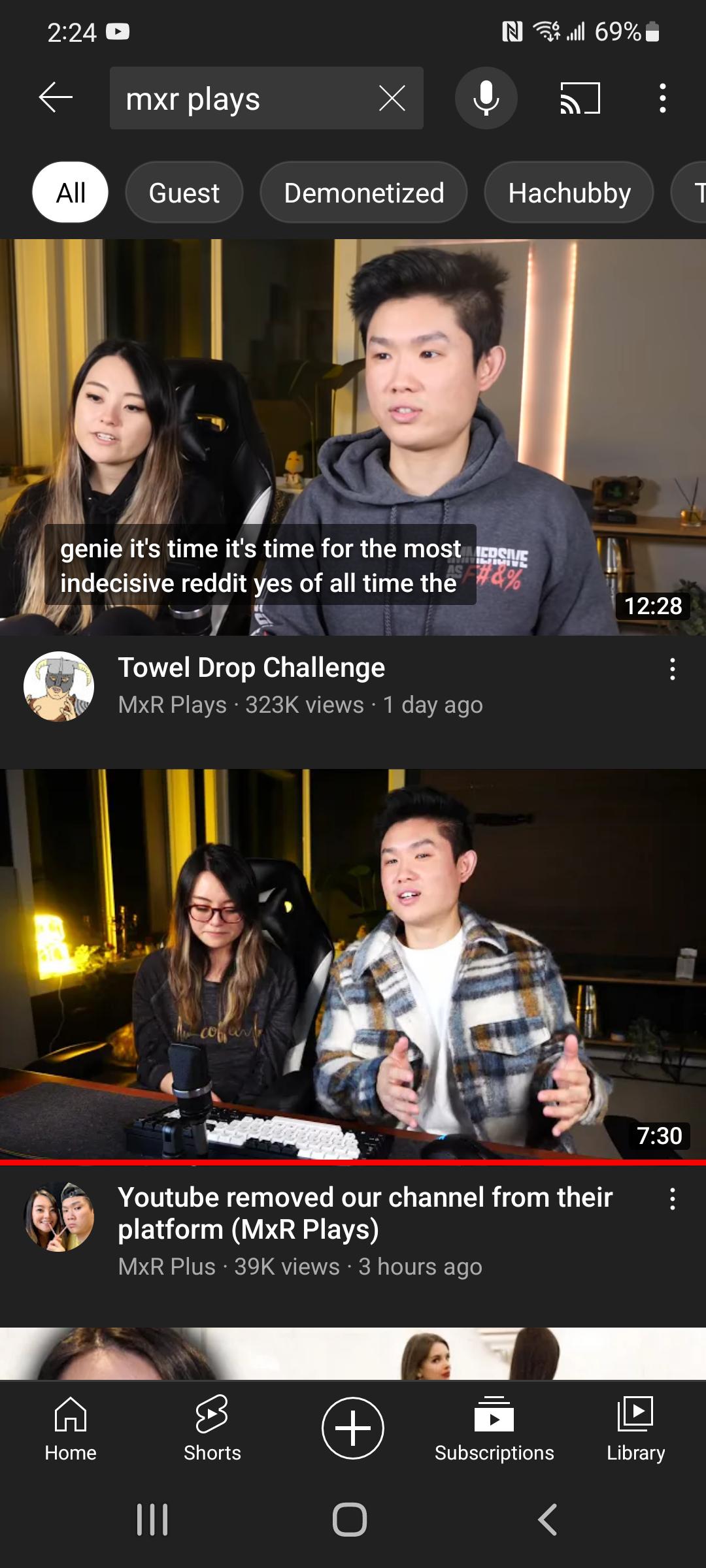Open more options for 'Youtube removed our channel'
Screen dimensions: 706x1568
click(x=672, y=1200)
